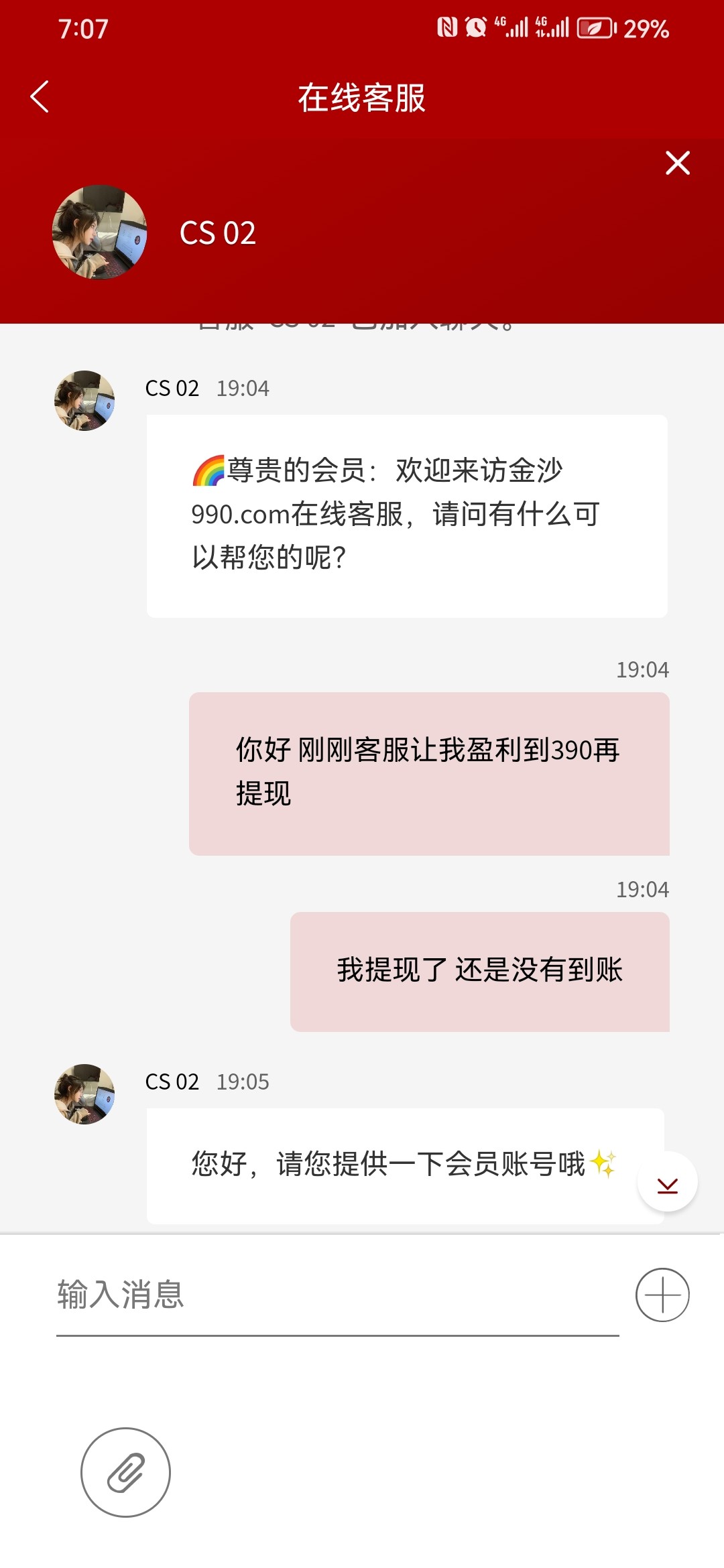Close the CS 02 chat header
This screenshot has width=724, height=1568.
point(677,163)
